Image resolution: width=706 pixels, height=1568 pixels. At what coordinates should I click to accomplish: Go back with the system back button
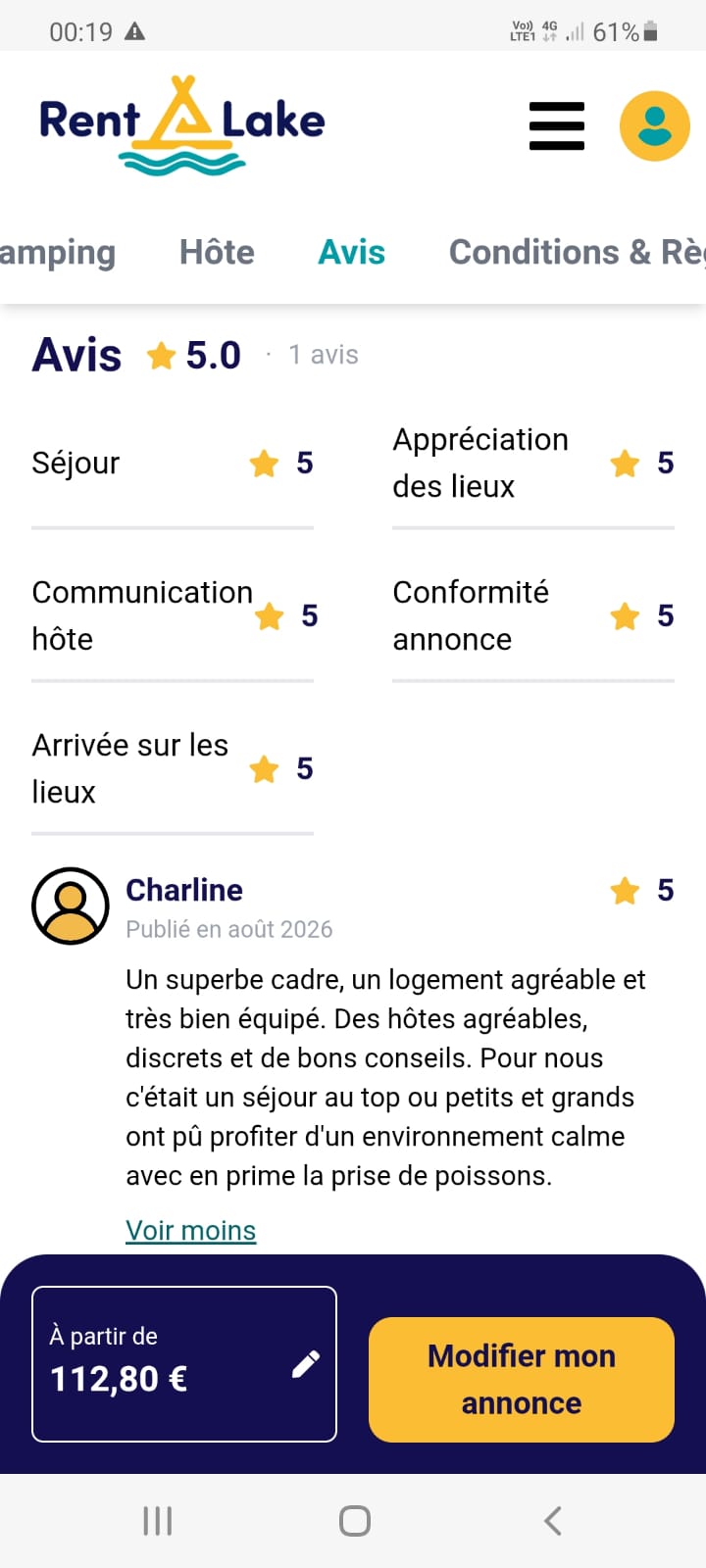pos(553,1521)
